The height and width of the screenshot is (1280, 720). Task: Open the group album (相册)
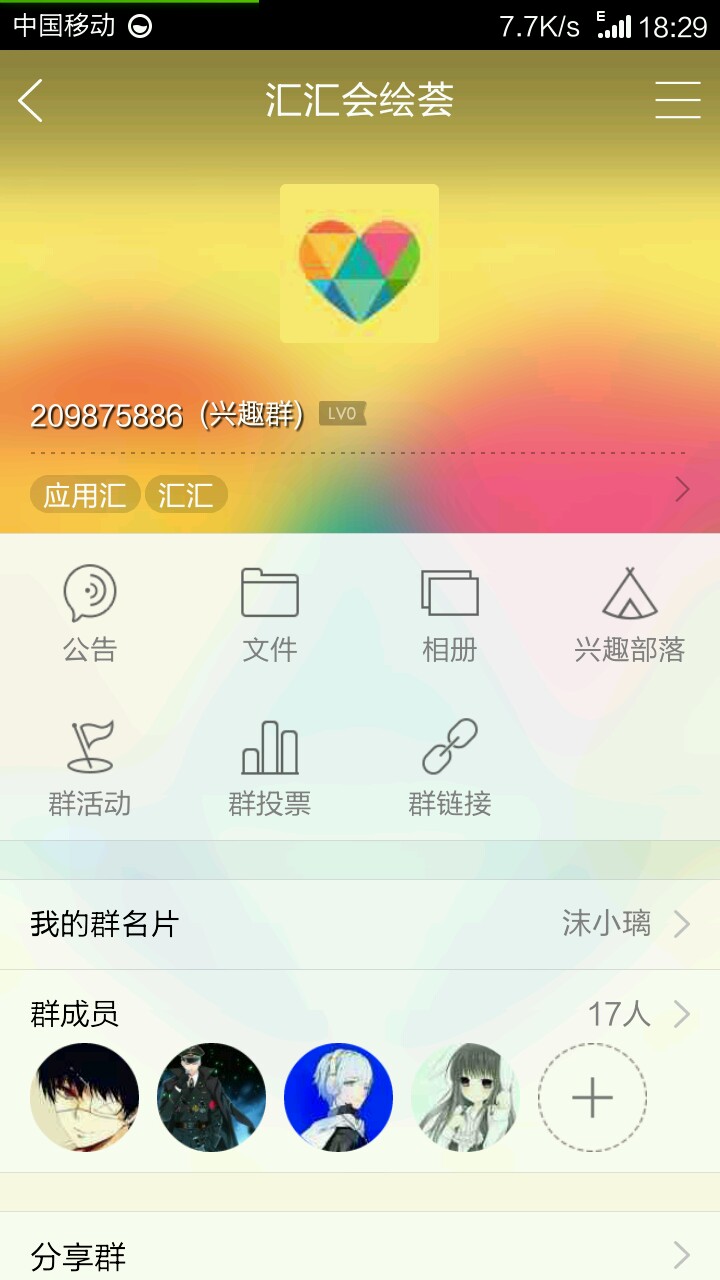[x=449, y=613]
